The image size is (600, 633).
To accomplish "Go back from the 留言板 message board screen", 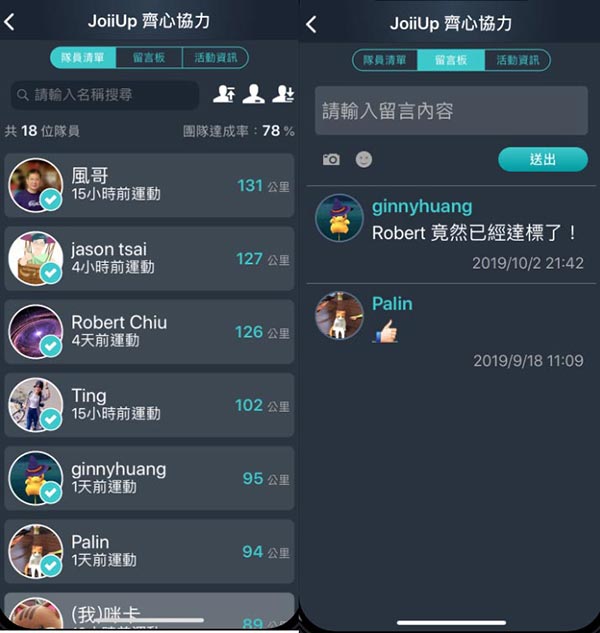I will (311, 24).
